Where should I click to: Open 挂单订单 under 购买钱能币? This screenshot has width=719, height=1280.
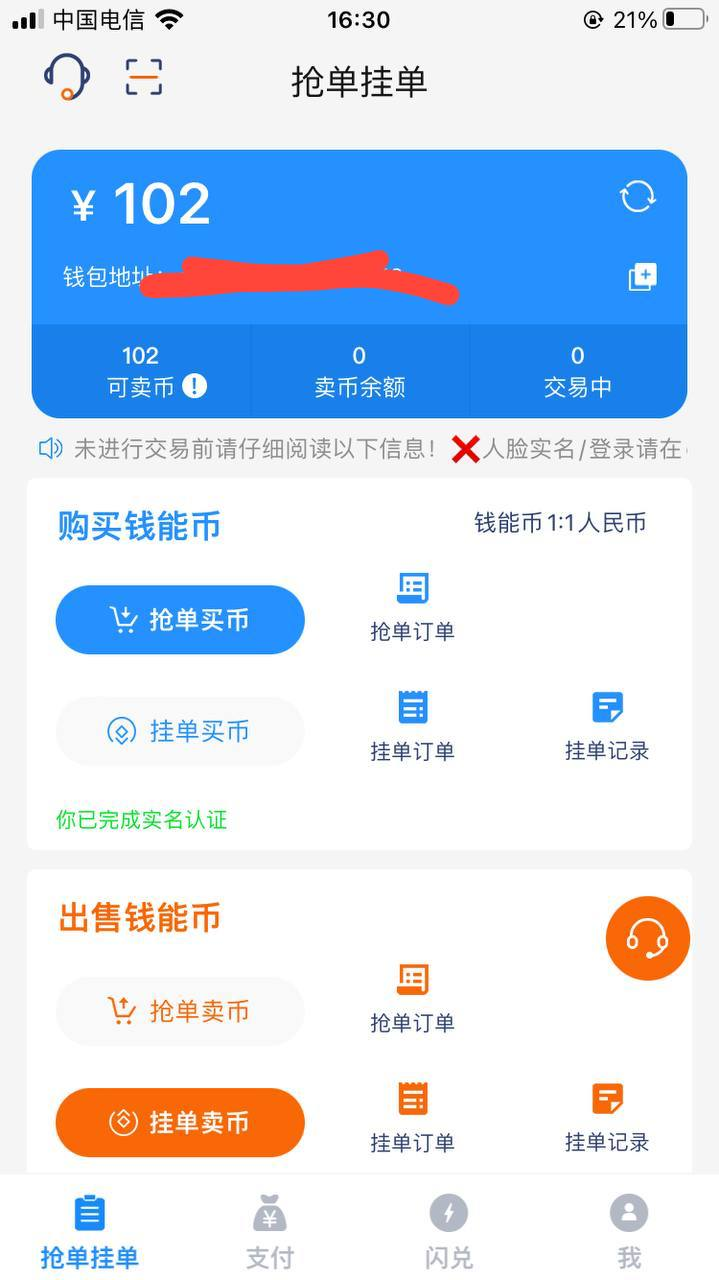[412, 725]
